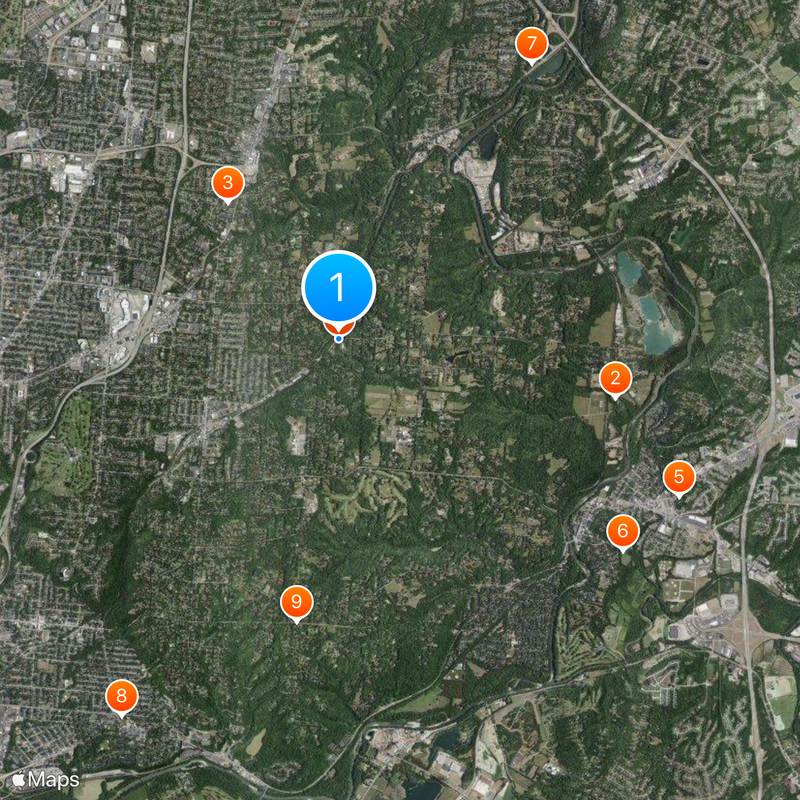Tap map pin number 2
The width and height of the screenshot is (800, 800).
click(x=615, y=379)
